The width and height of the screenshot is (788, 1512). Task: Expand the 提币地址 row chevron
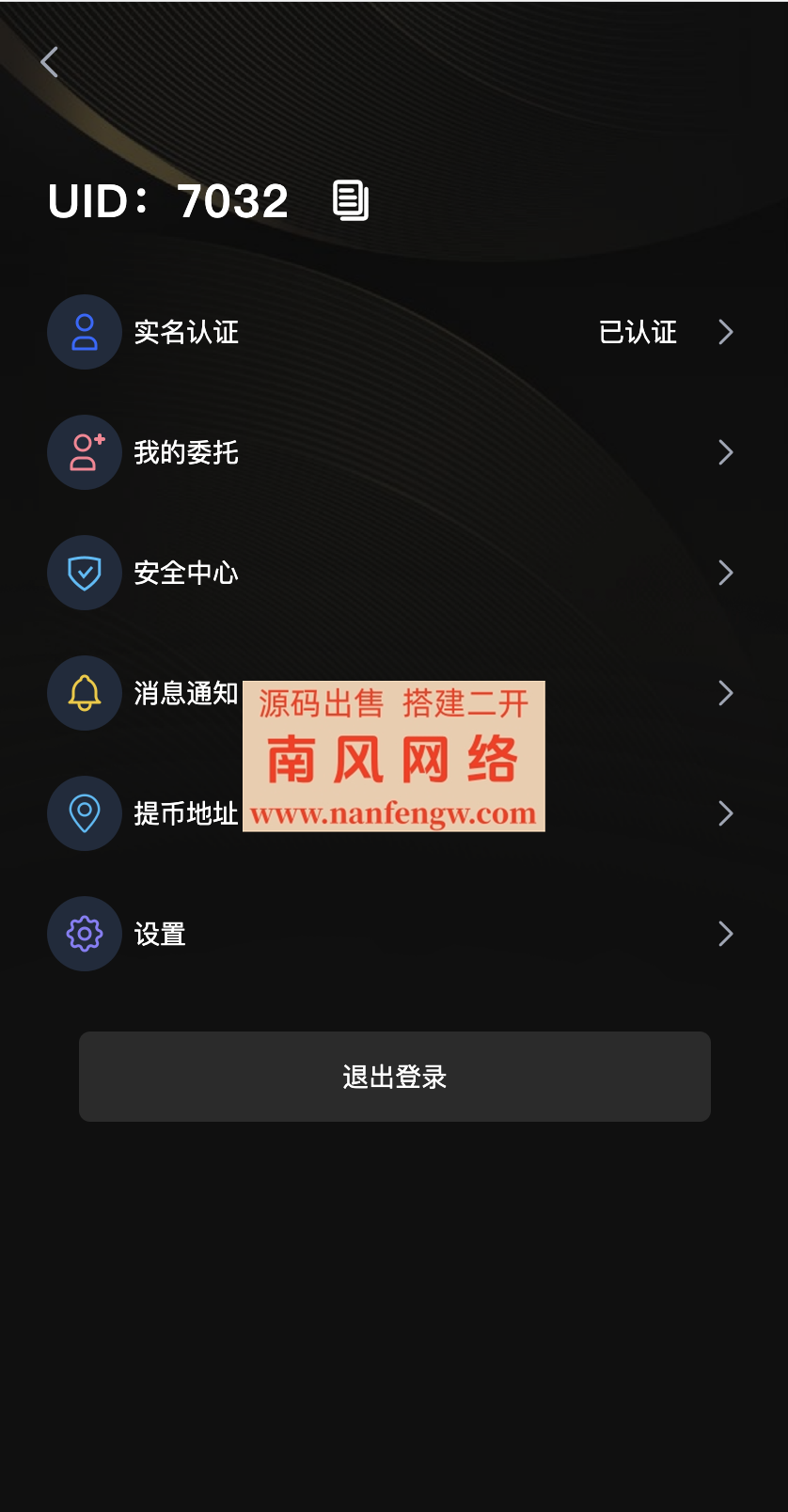coord(725,813)
